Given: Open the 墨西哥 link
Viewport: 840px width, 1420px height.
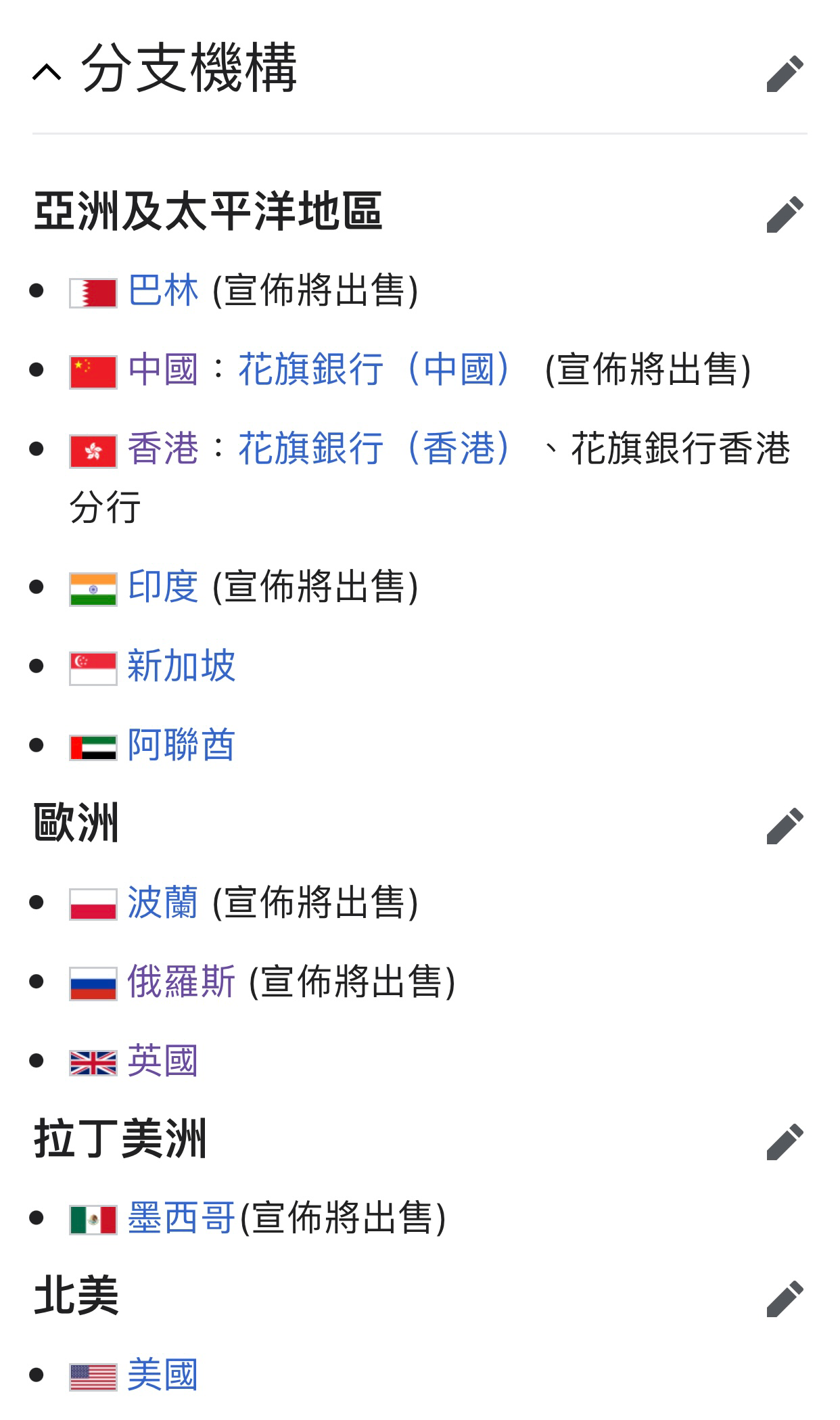Looking at the screenshot, I should (x=181, y=1218).
